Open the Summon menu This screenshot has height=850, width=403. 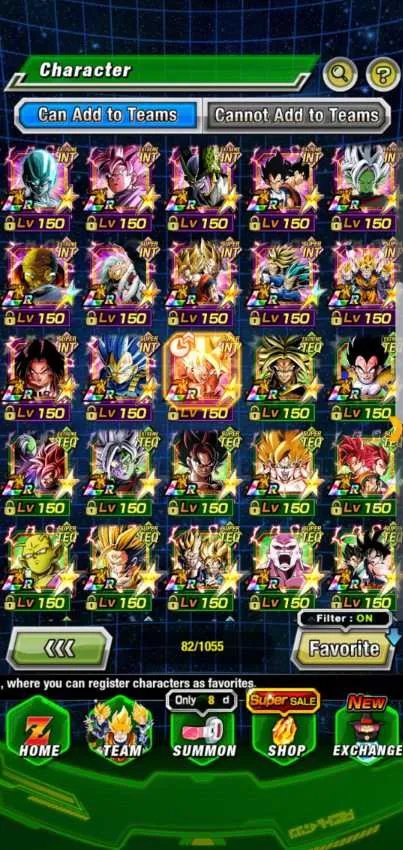coord(203,730)
